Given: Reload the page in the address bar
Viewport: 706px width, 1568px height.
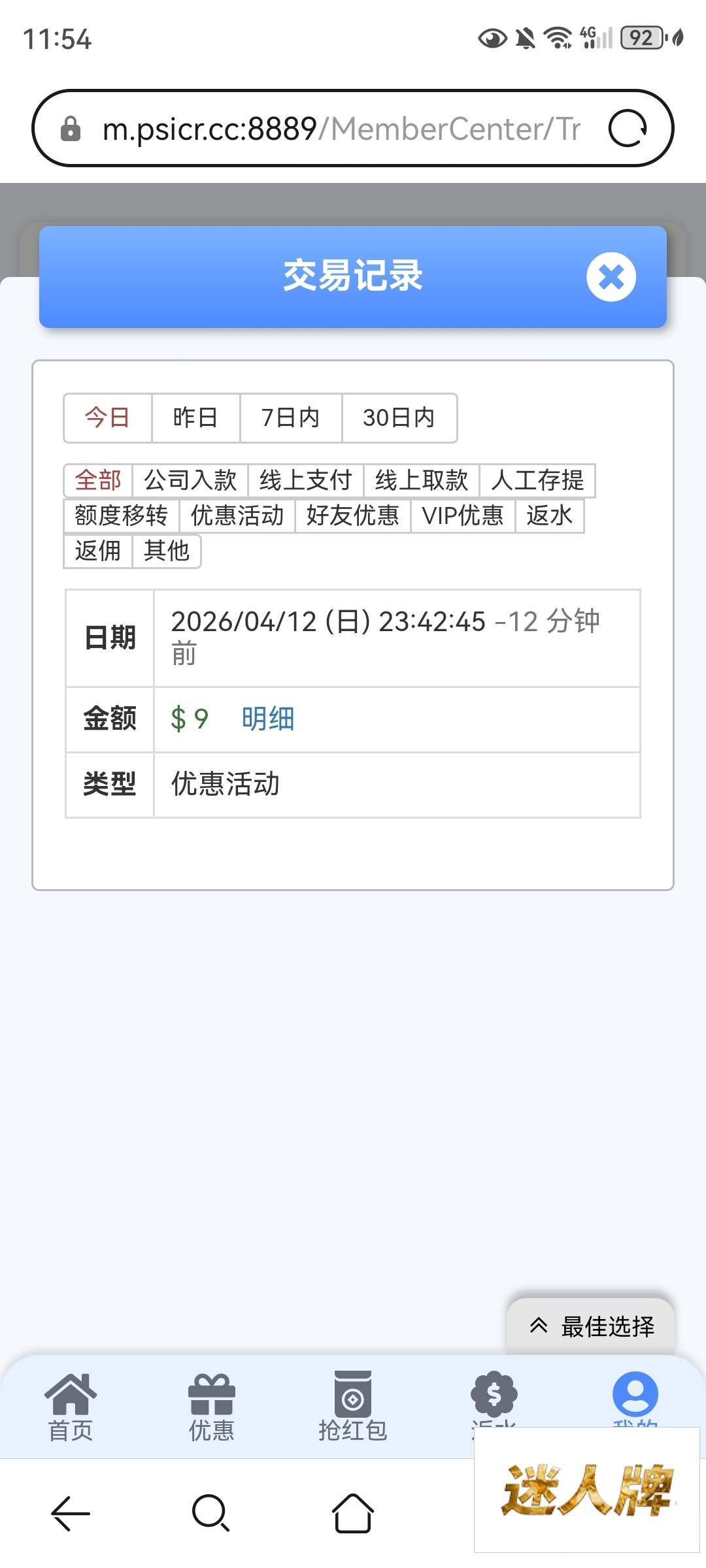Looking at the screenshot, I should (627, 128).
